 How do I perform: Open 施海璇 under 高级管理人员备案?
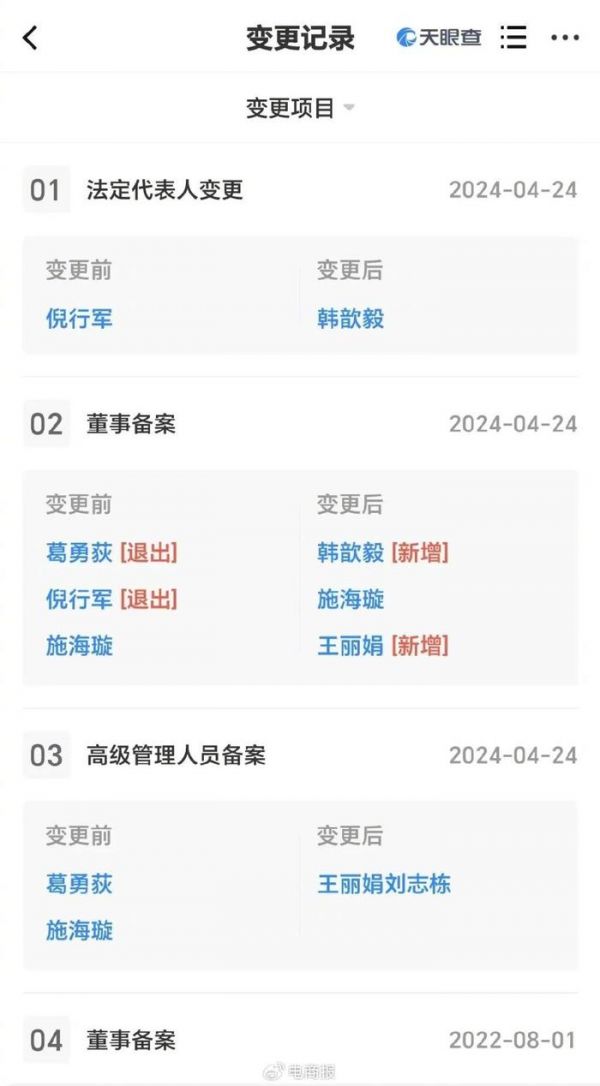point(79,931)
